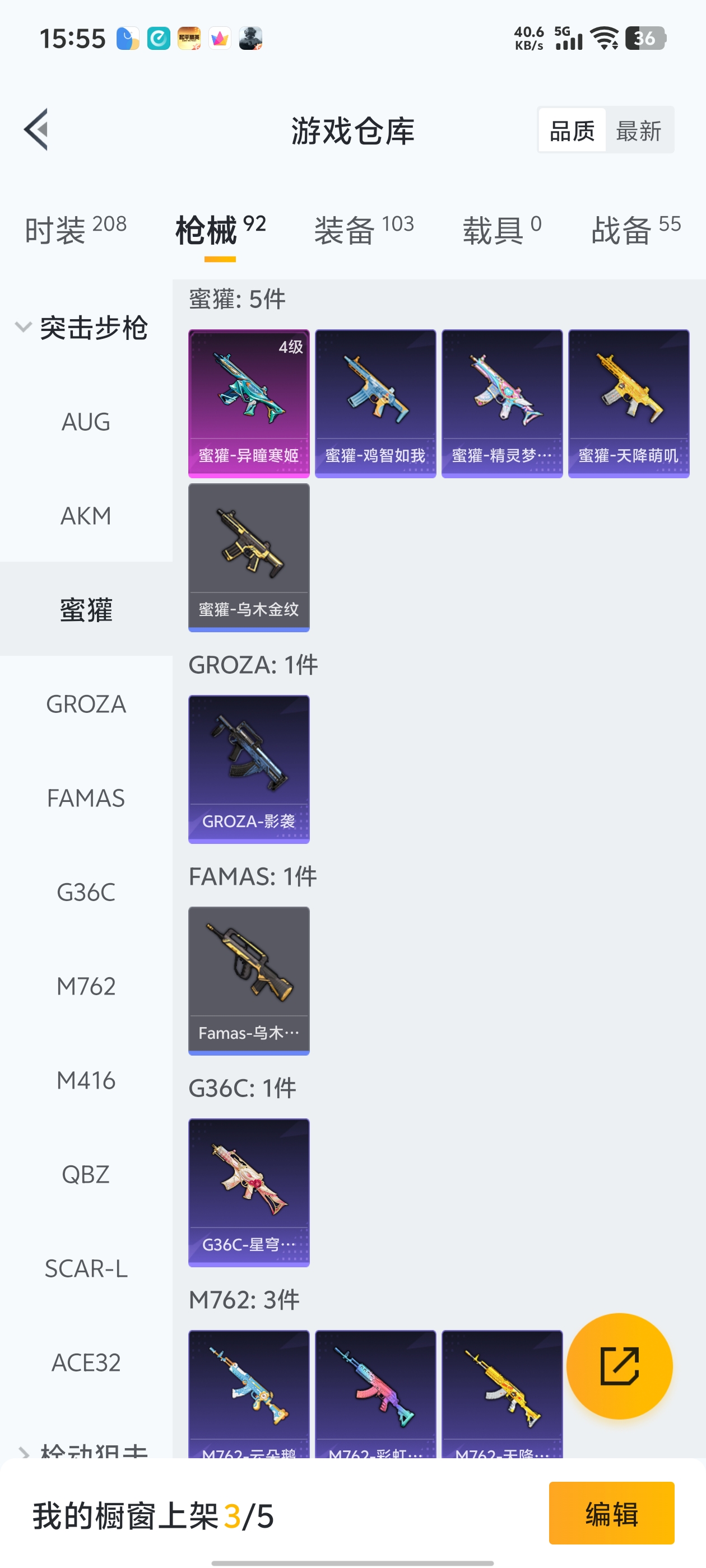Viewport: 706px width, 1568px height.
Task: Open the G36C-星穹 skin tile
Action: pyautogui.click(x=249, y=1192)
